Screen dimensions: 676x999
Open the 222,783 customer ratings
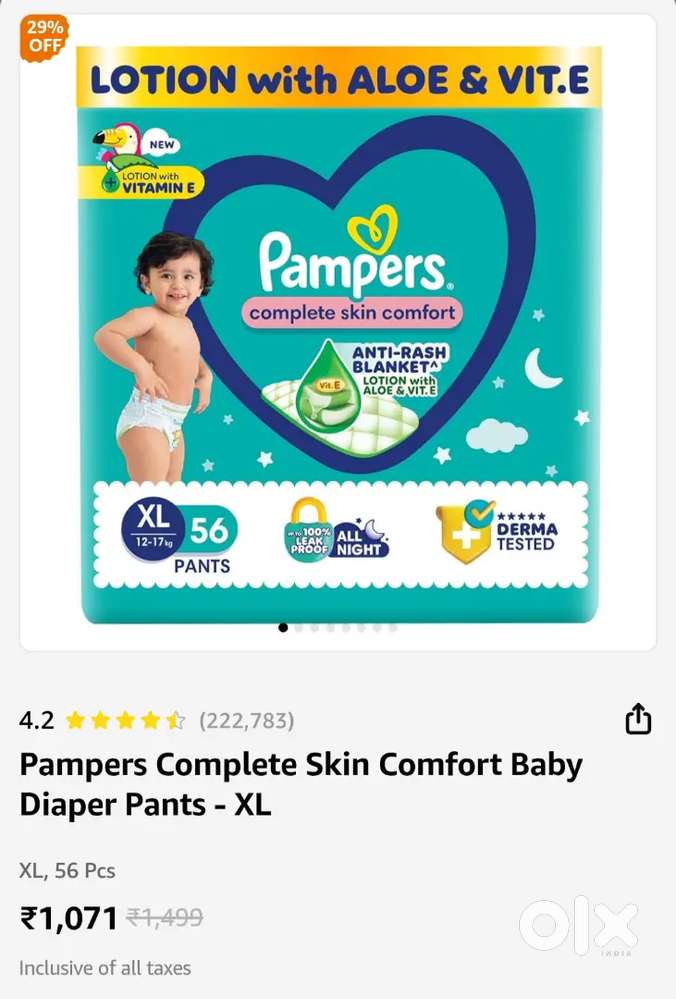247,721
